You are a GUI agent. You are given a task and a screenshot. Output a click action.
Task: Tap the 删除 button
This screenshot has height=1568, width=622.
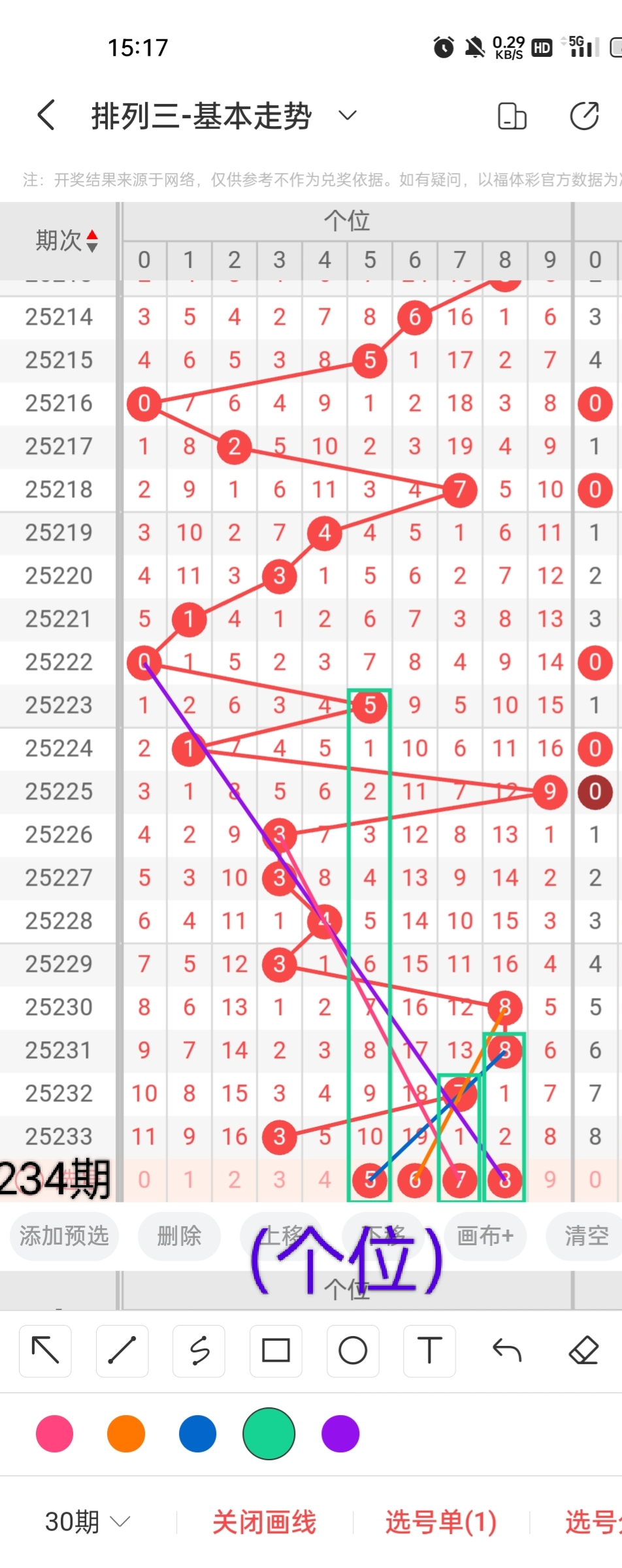point(179,1235)
